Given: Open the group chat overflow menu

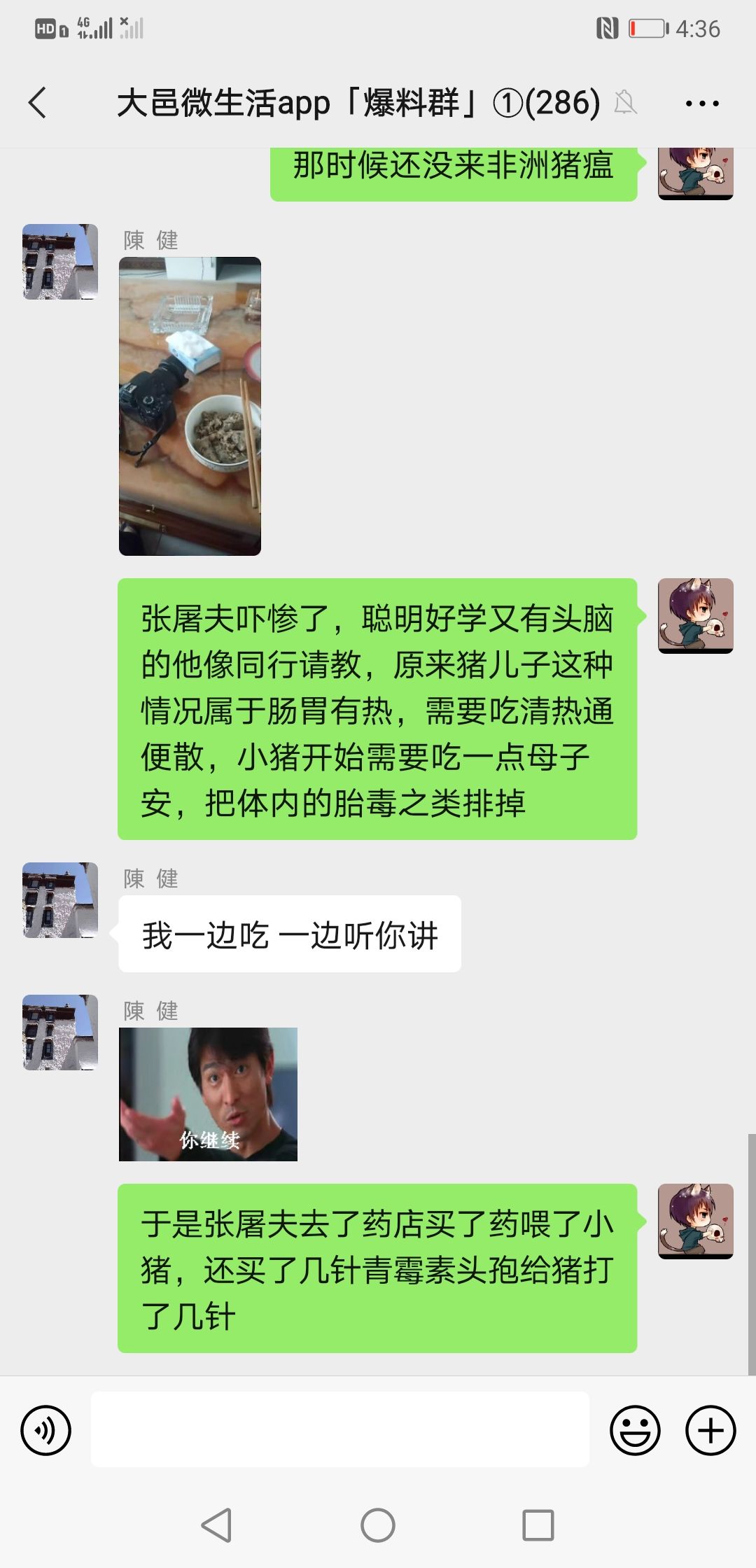Looking at the screenshot, I should (x=701, y=104).
